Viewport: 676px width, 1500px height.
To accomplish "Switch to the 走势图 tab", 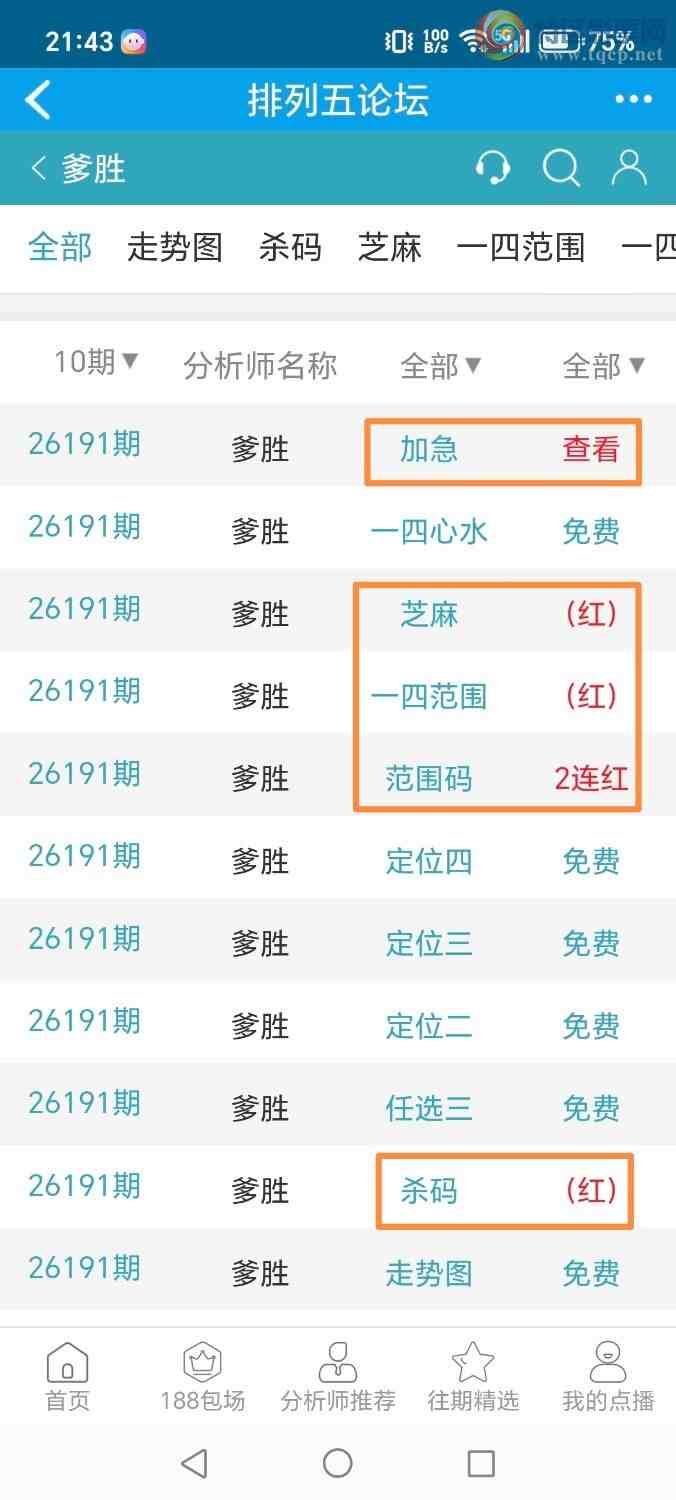I will (175, 247).
